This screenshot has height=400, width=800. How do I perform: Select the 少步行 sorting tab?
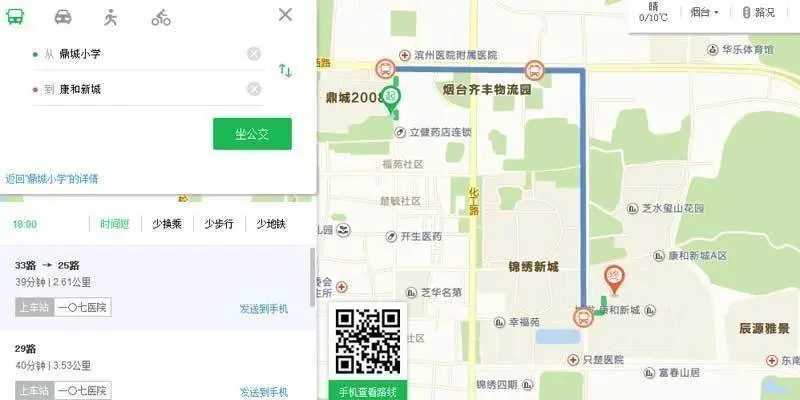click(x=218, y=224)
